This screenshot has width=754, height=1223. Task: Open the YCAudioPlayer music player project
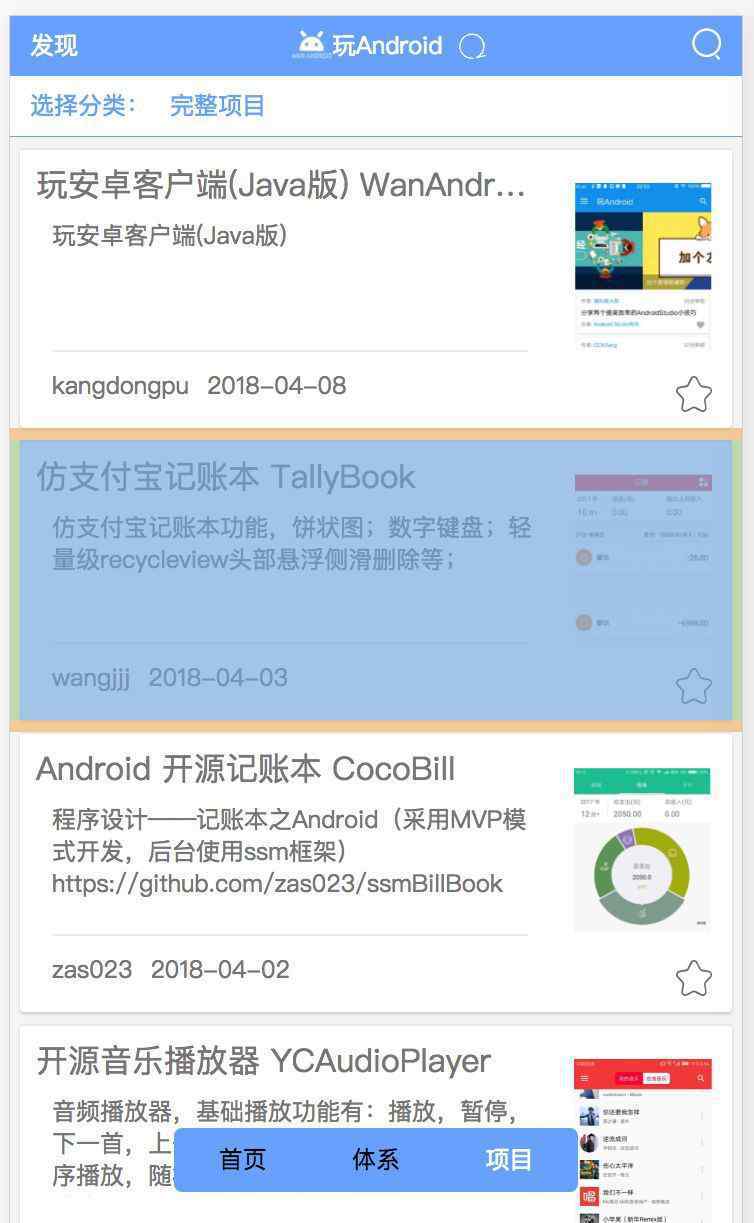pos(376,1124)
